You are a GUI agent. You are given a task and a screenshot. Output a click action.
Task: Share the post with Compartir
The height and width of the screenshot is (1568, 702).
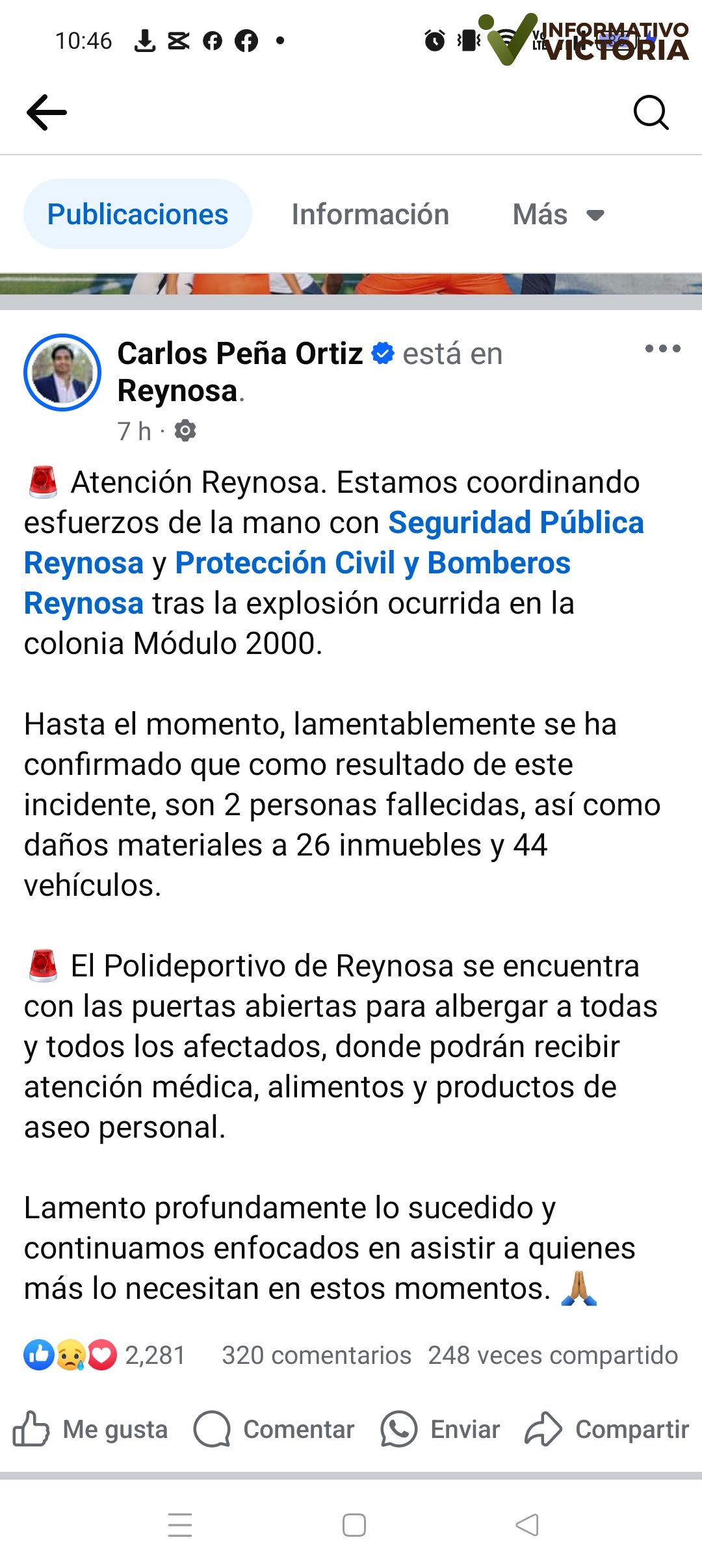607,1430
